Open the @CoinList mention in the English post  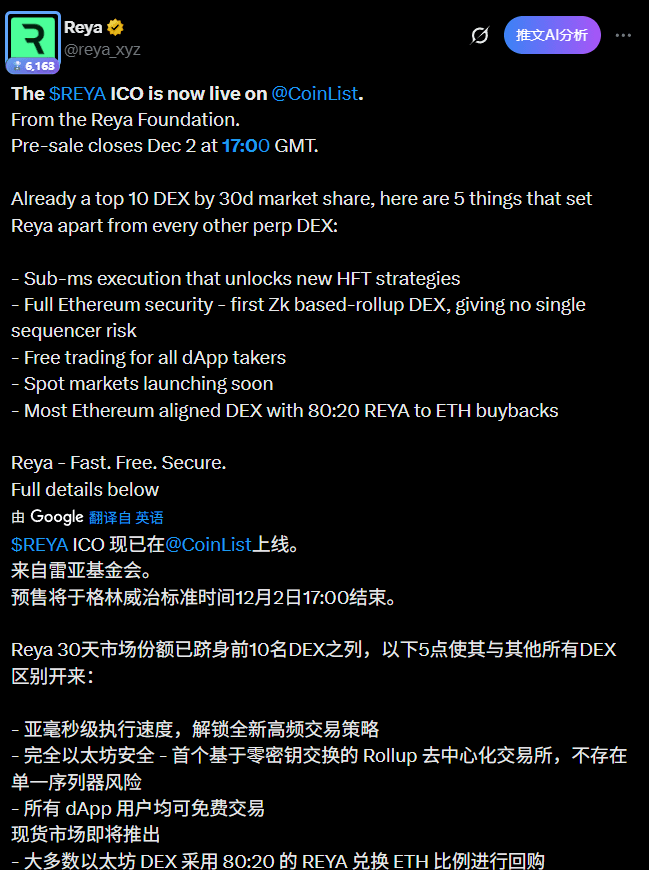click(x=314, y=93)
